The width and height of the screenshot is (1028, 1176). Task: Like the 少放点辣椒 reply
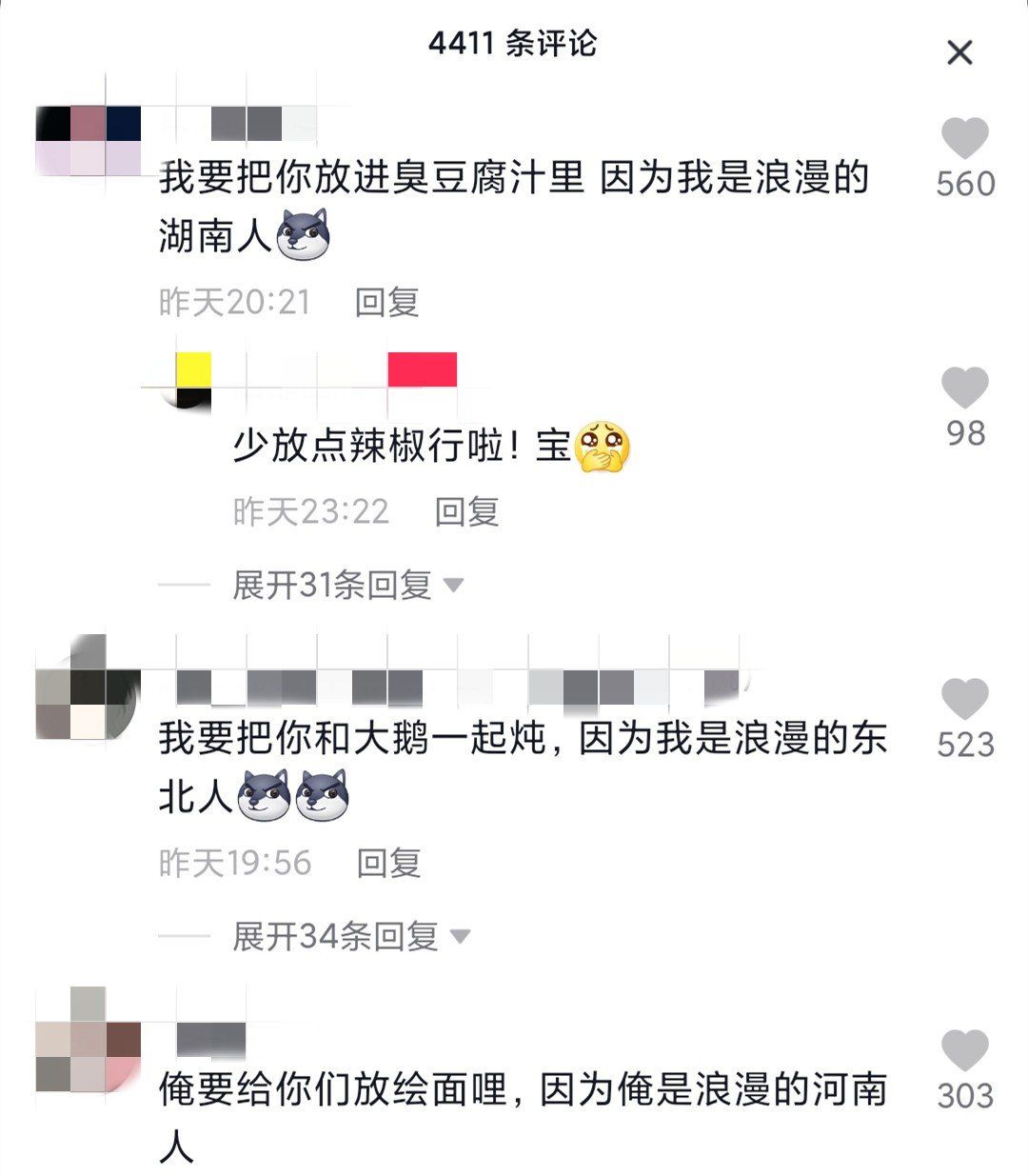coord(964,389)
